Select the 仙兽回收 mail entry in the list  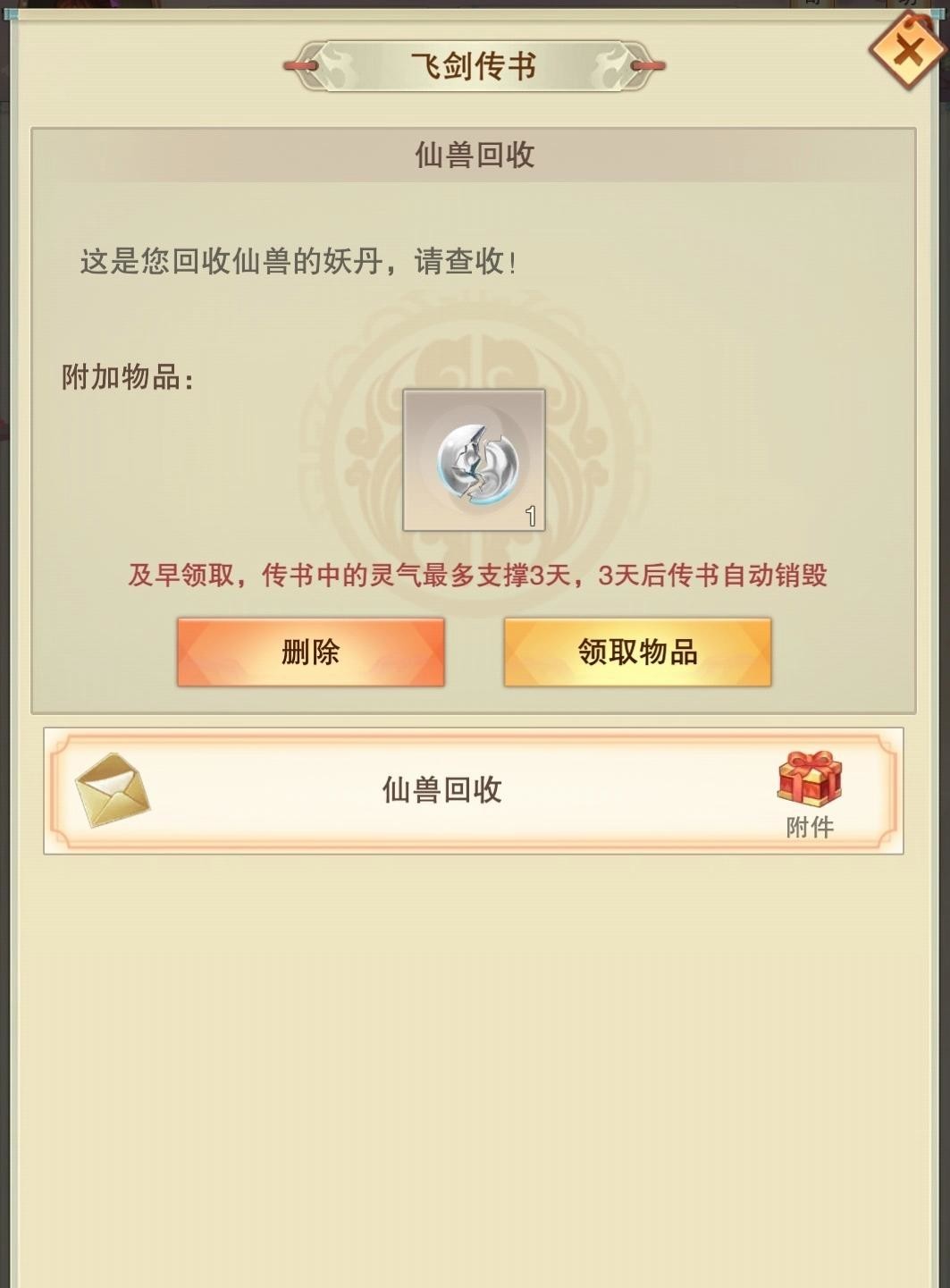click(474, 790)
